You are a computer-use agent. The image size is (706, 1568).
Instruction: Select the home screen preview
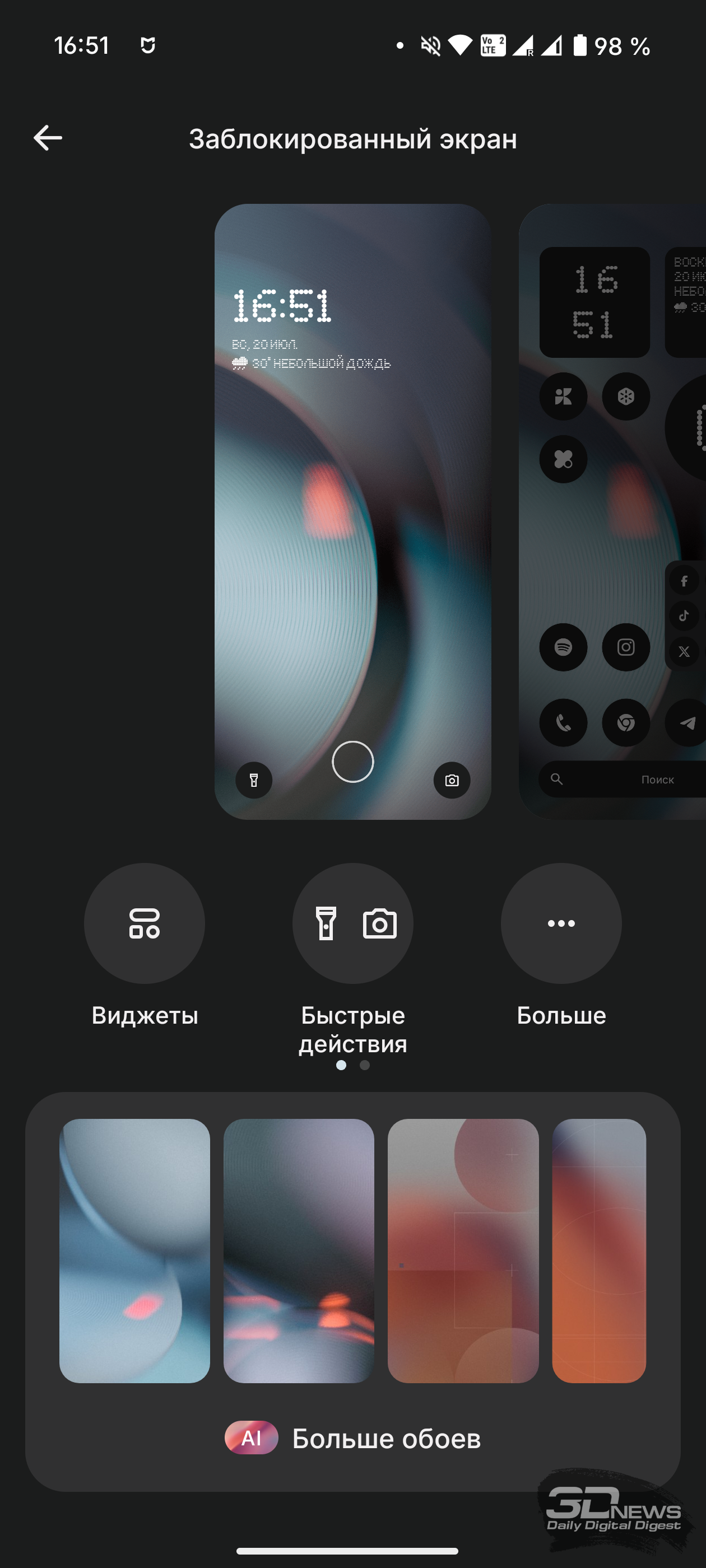point(612,511)
